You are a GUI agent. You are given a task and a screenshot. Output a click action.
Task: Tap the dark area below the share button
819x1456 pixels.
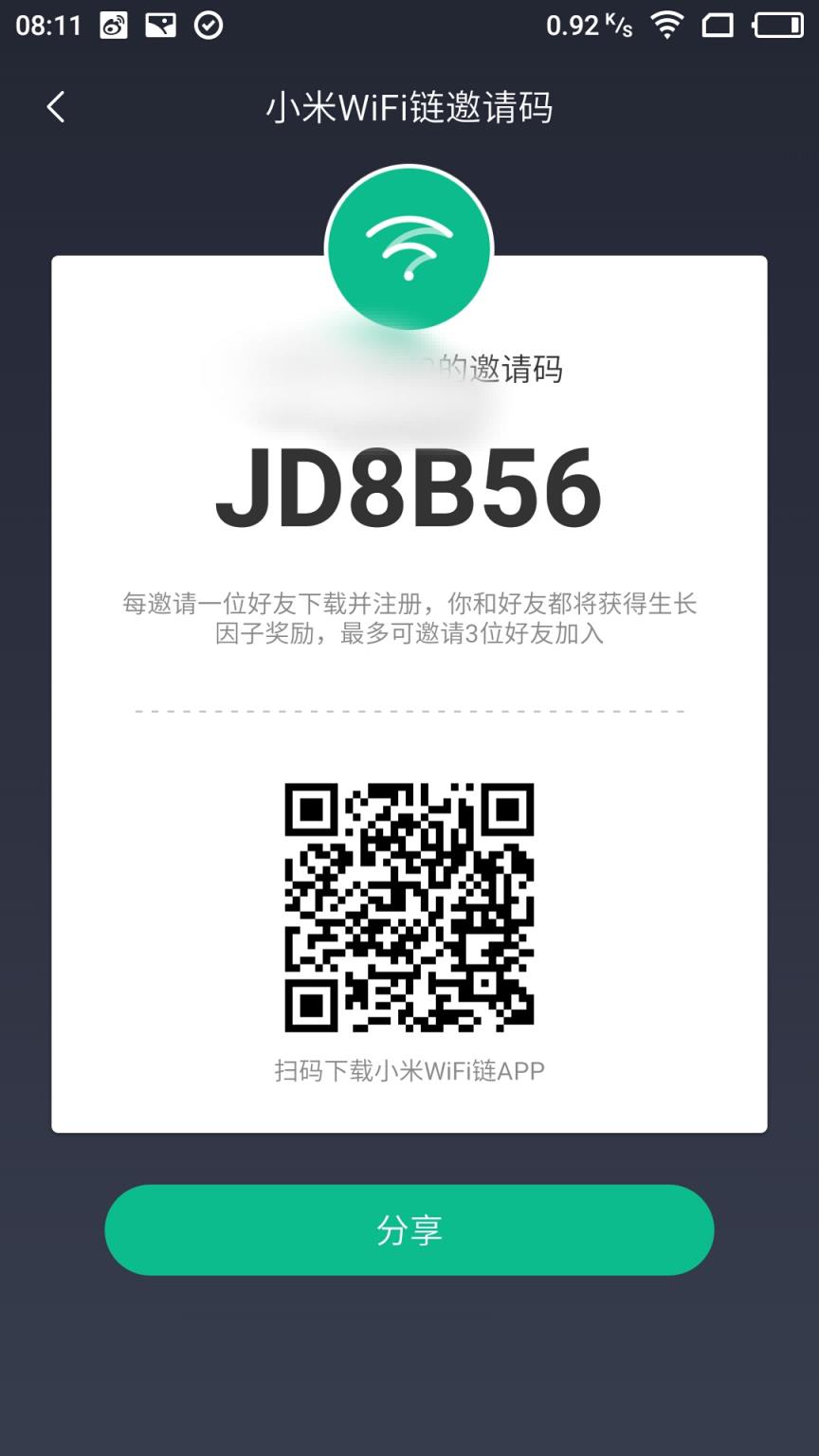tap(409, 1365)
